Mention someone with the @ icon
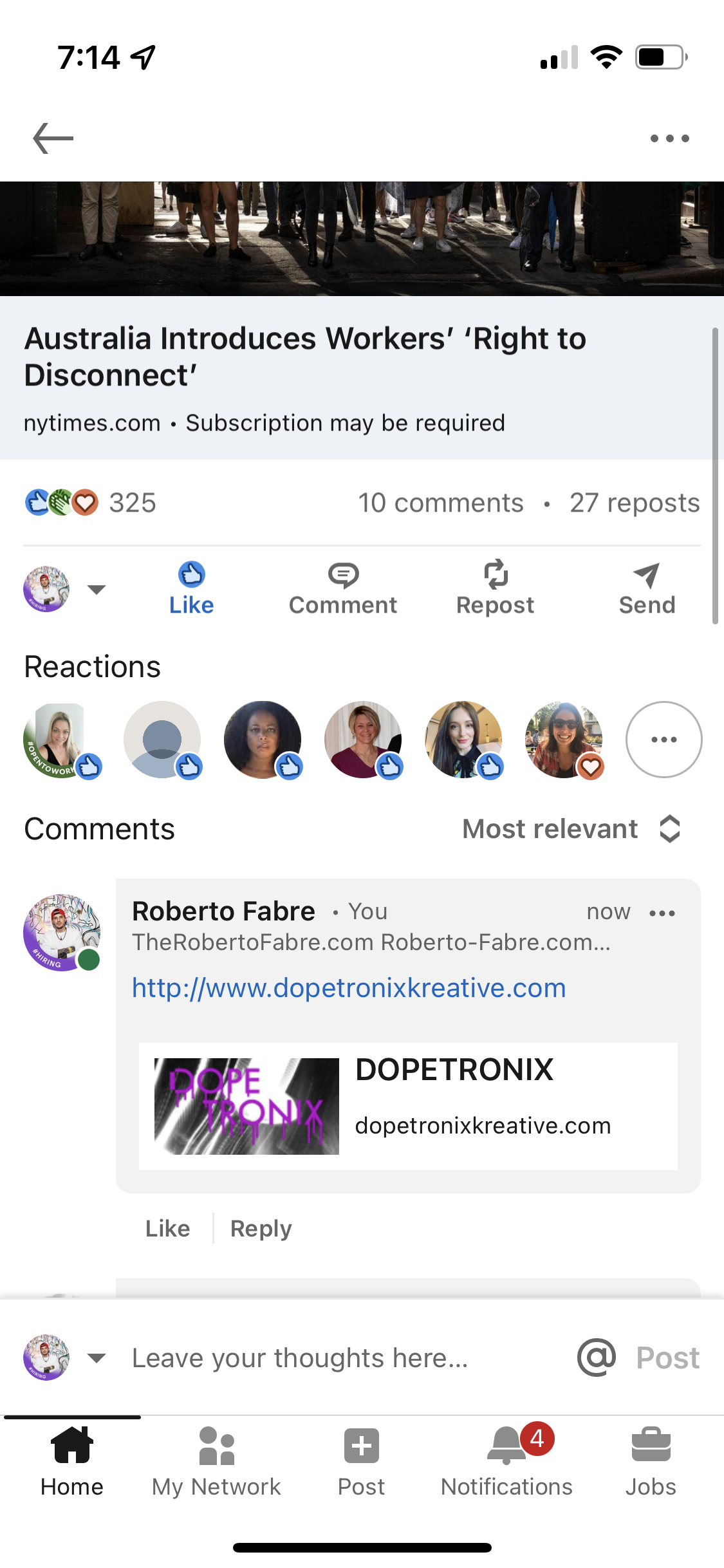The height and width of the screenshot is (1568, 724). point(597,1358)
